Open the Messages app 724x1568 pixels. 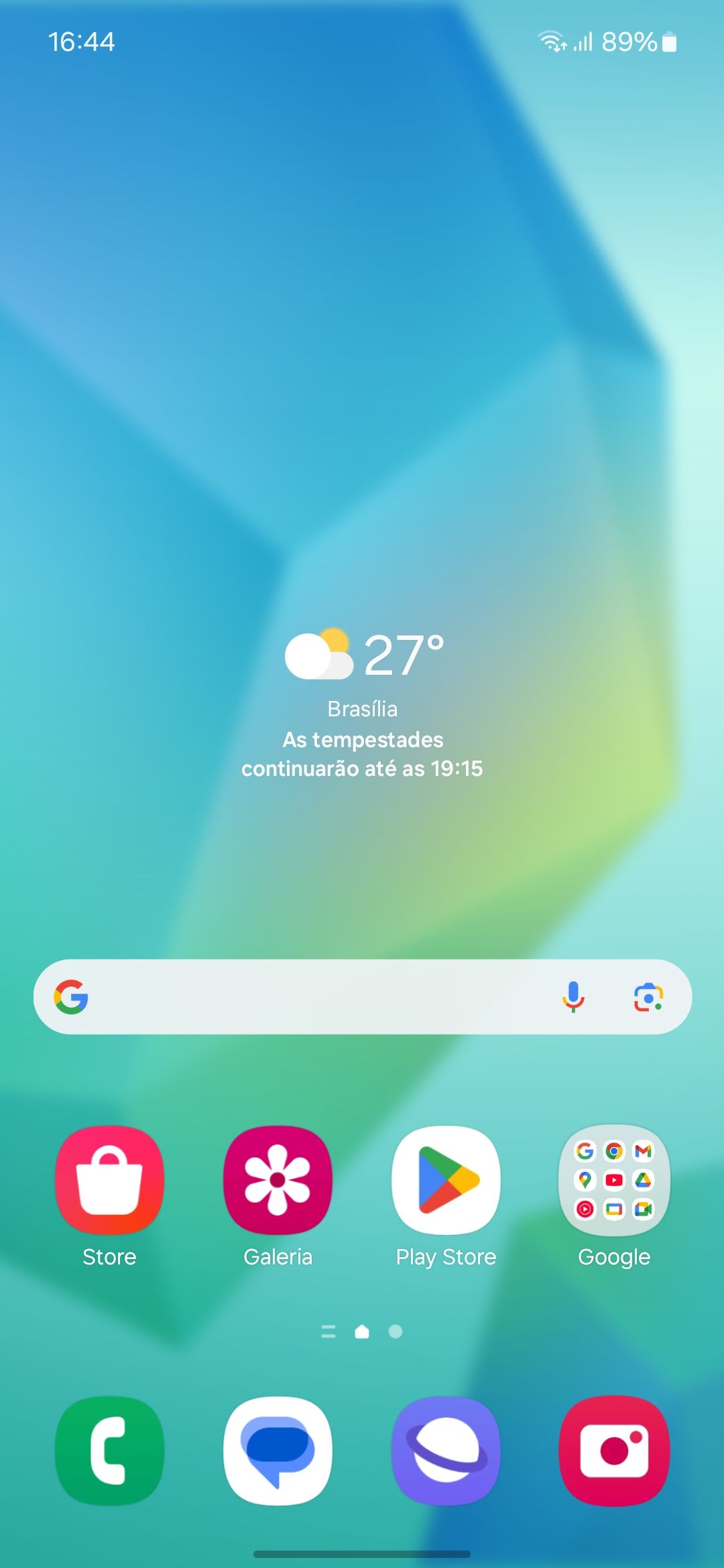pyautogui.click(x=278, y=1450)
